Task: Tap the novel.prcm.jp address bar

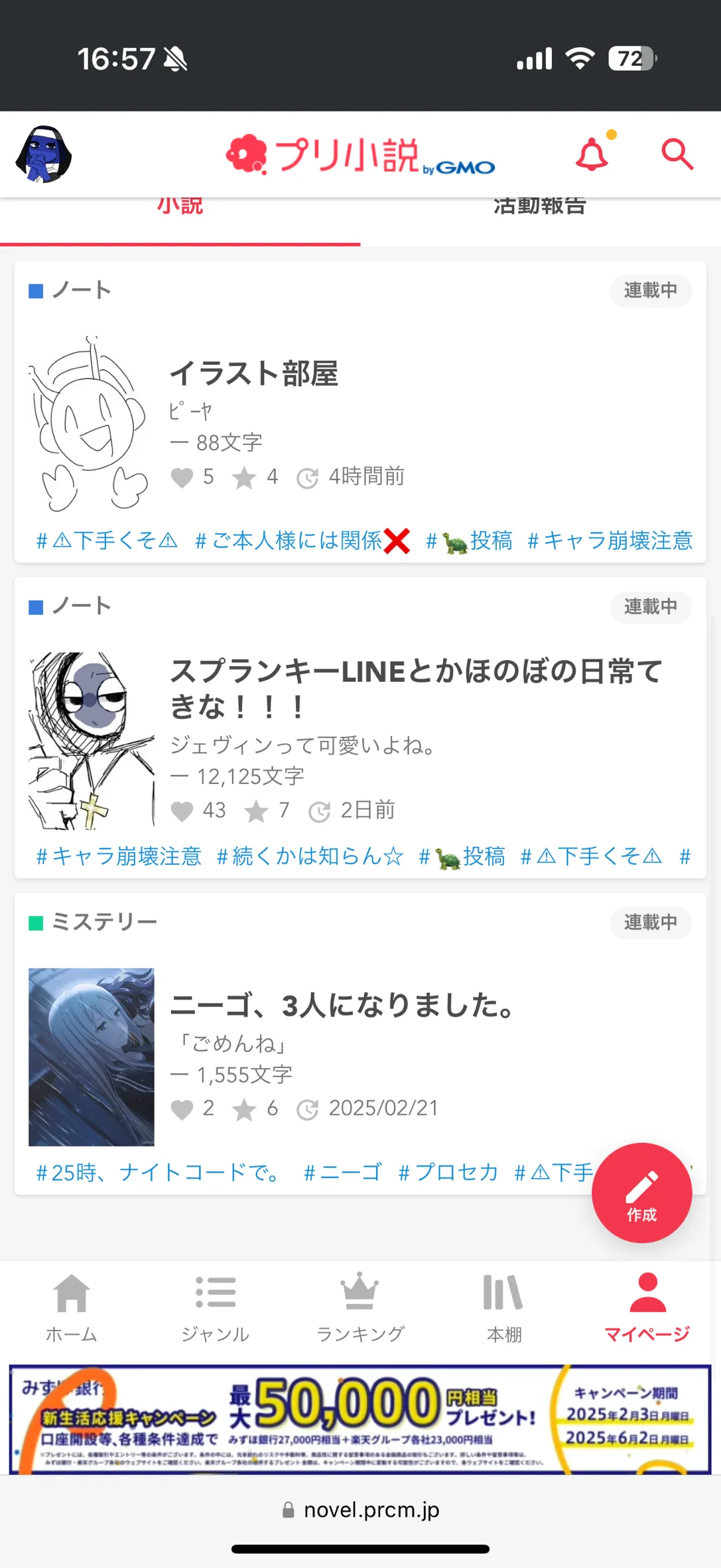Action: coord(361,1510)
